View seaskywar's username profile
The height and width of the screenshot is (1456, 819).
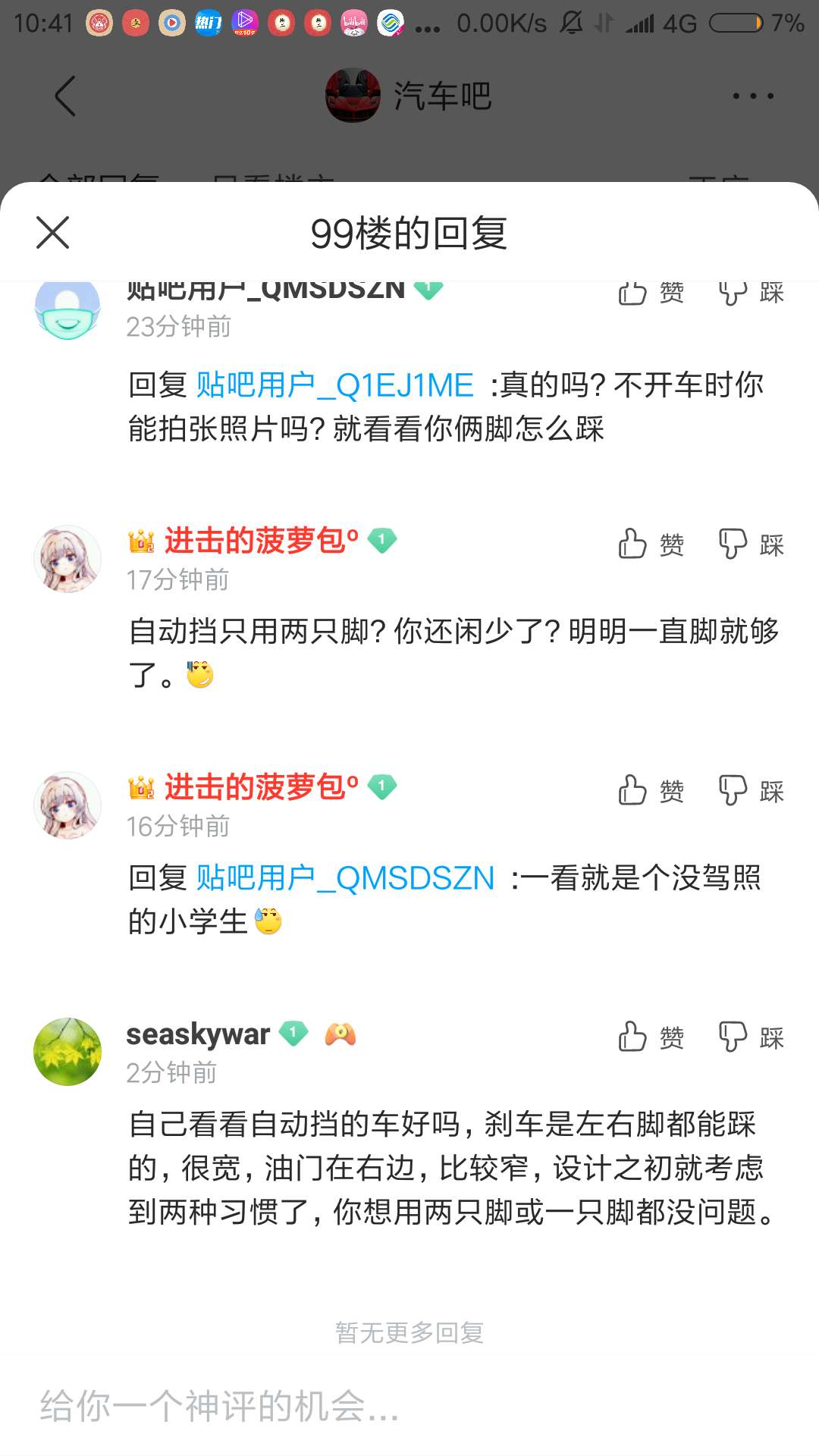tap(198, 1034)
